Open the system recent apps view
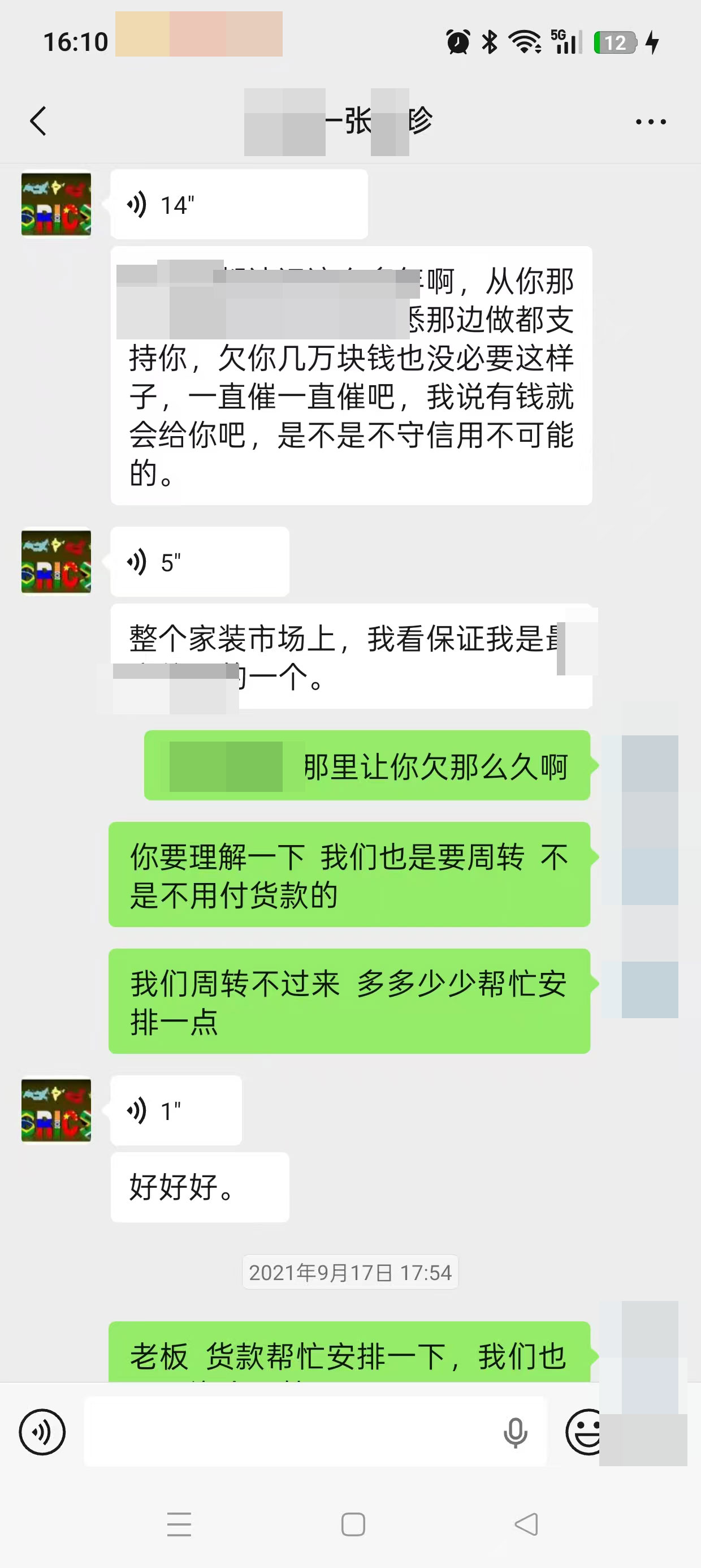Screen dimensions: 701x1568 click(180, 1524)
